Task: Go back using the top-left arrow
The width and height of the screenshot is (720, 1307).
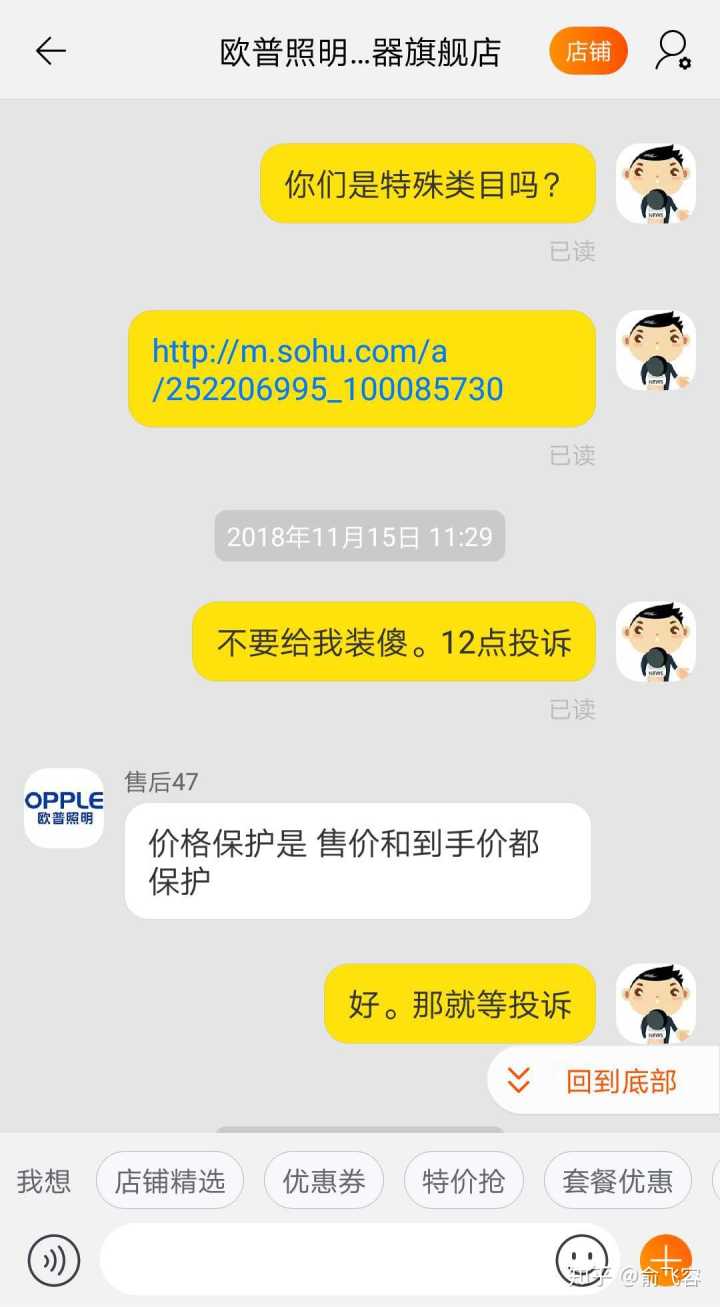Action: [50, 51]
